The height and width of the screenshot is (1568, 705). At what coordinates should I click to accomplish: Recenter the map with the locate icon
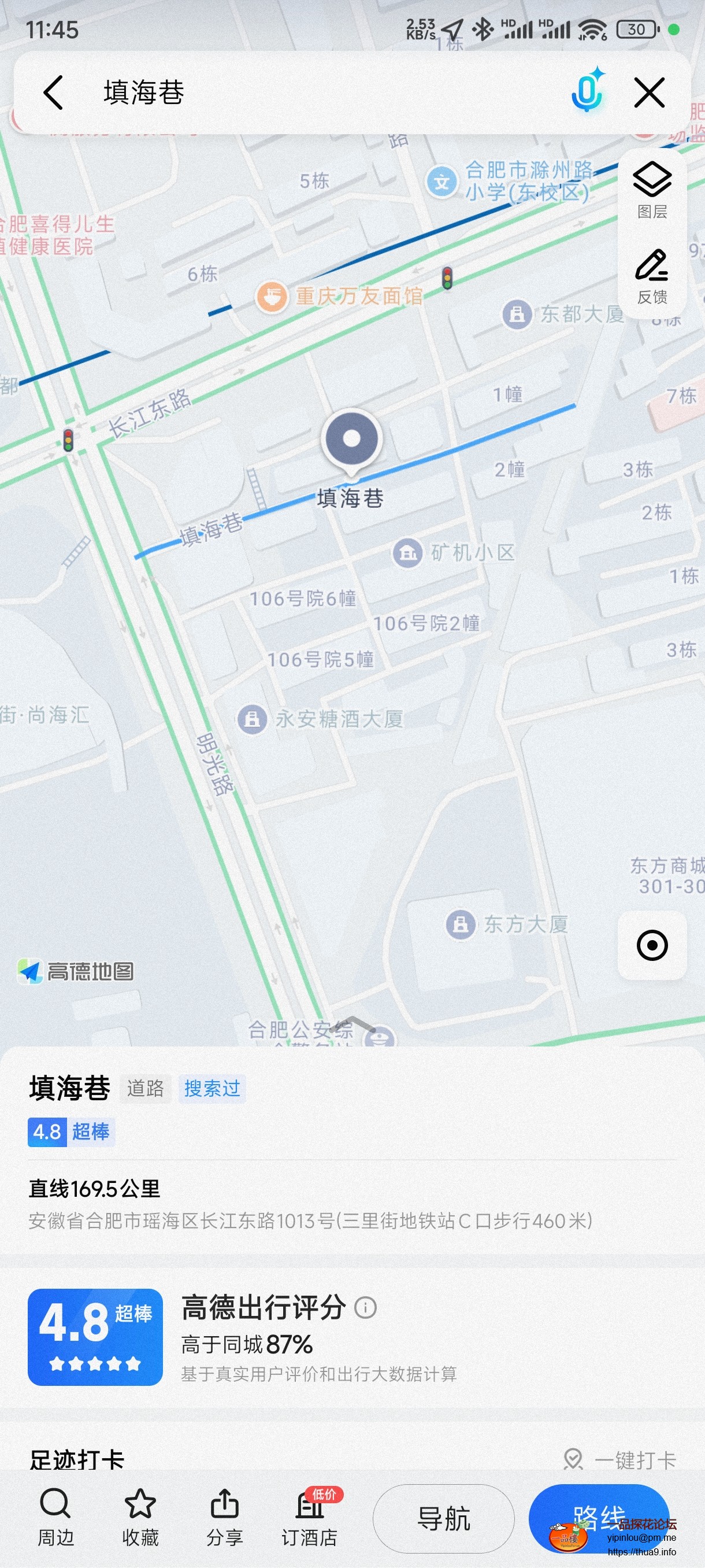651,946
